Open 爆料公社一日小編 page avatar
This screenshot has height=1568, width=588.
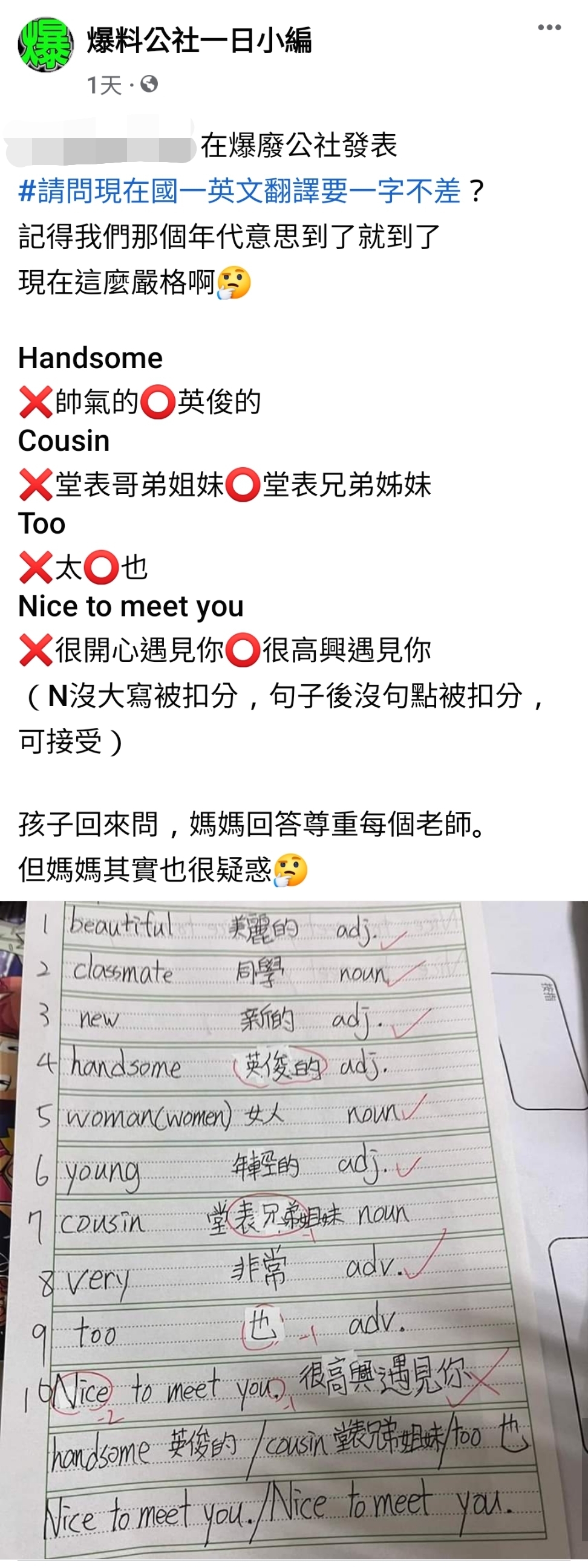(46, 45)
